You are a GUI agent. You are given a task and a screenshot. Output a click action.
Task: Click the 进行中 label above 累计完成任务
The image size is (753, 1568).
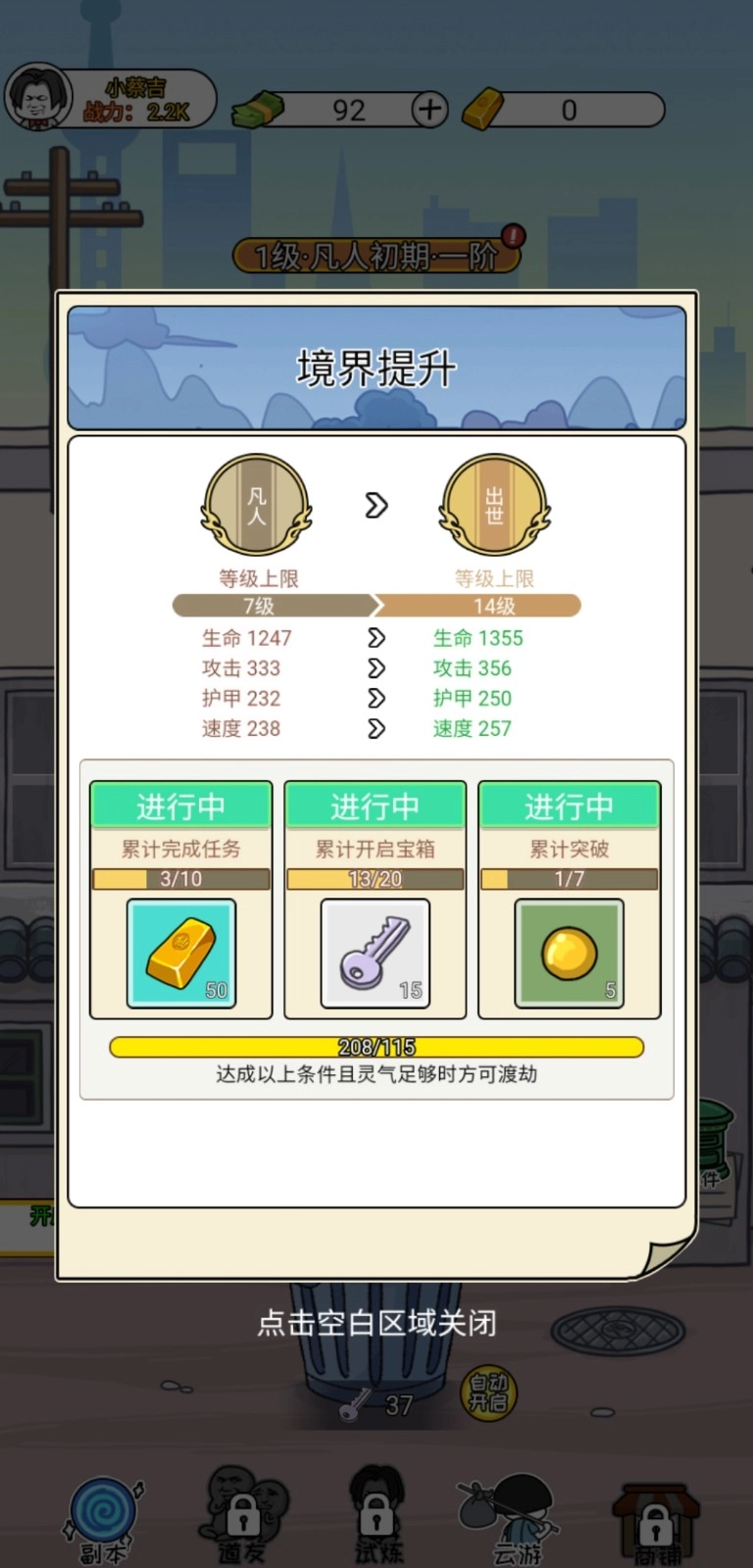click(180, 805)
